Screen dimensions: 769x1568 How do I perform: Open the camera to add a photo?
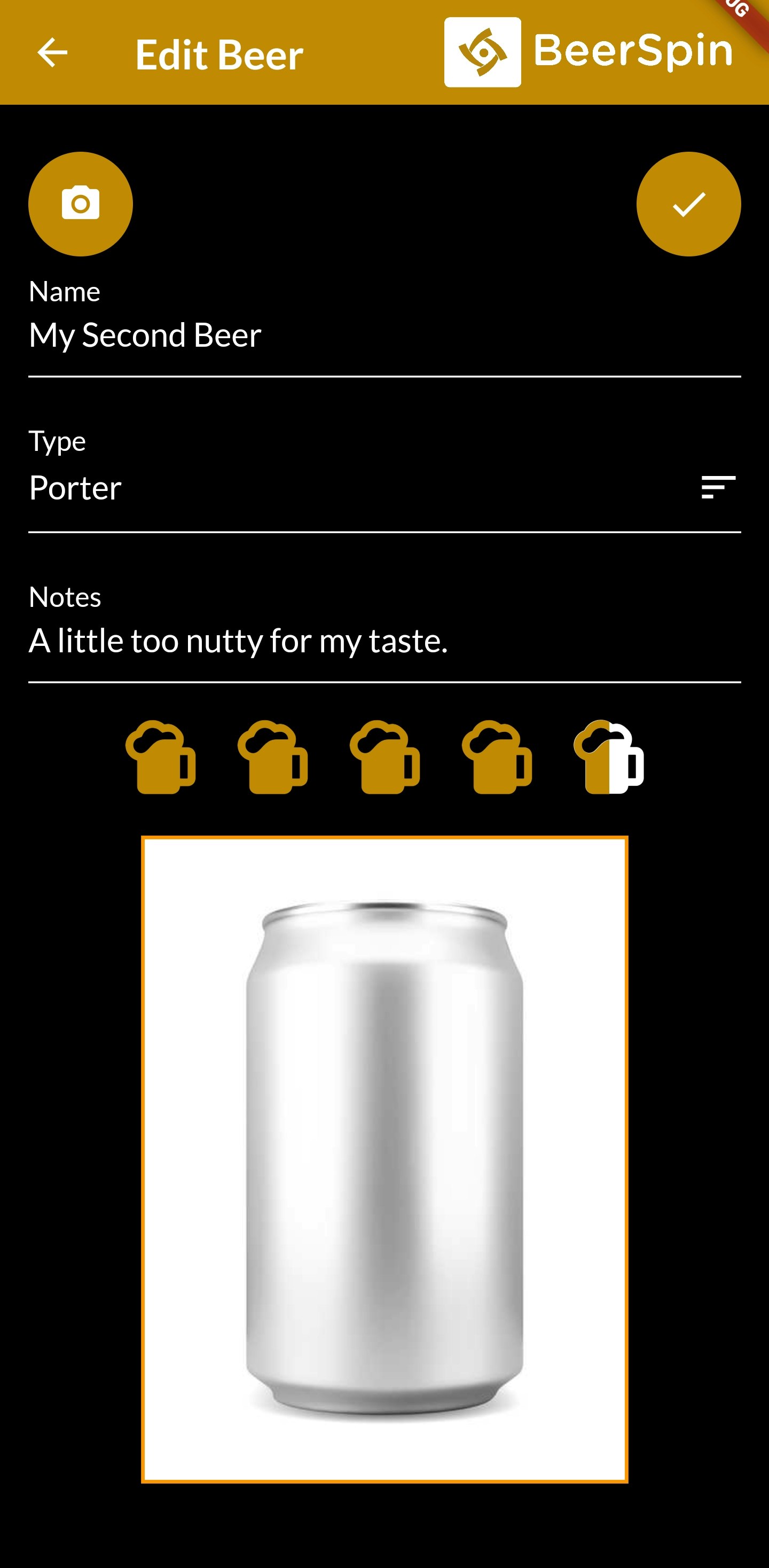(80, 204)
